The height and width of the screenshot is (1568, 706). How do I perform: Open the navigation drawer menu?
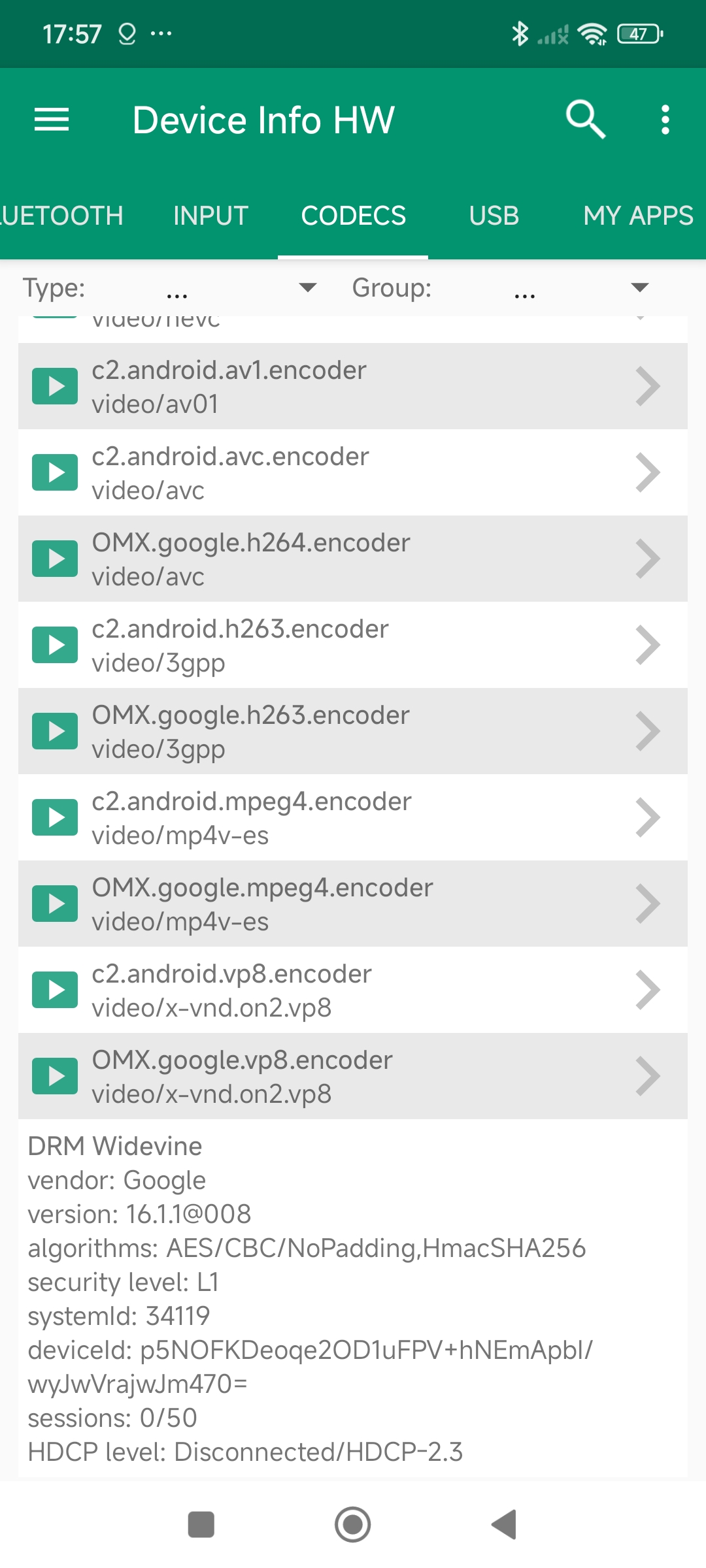point(52,120)
